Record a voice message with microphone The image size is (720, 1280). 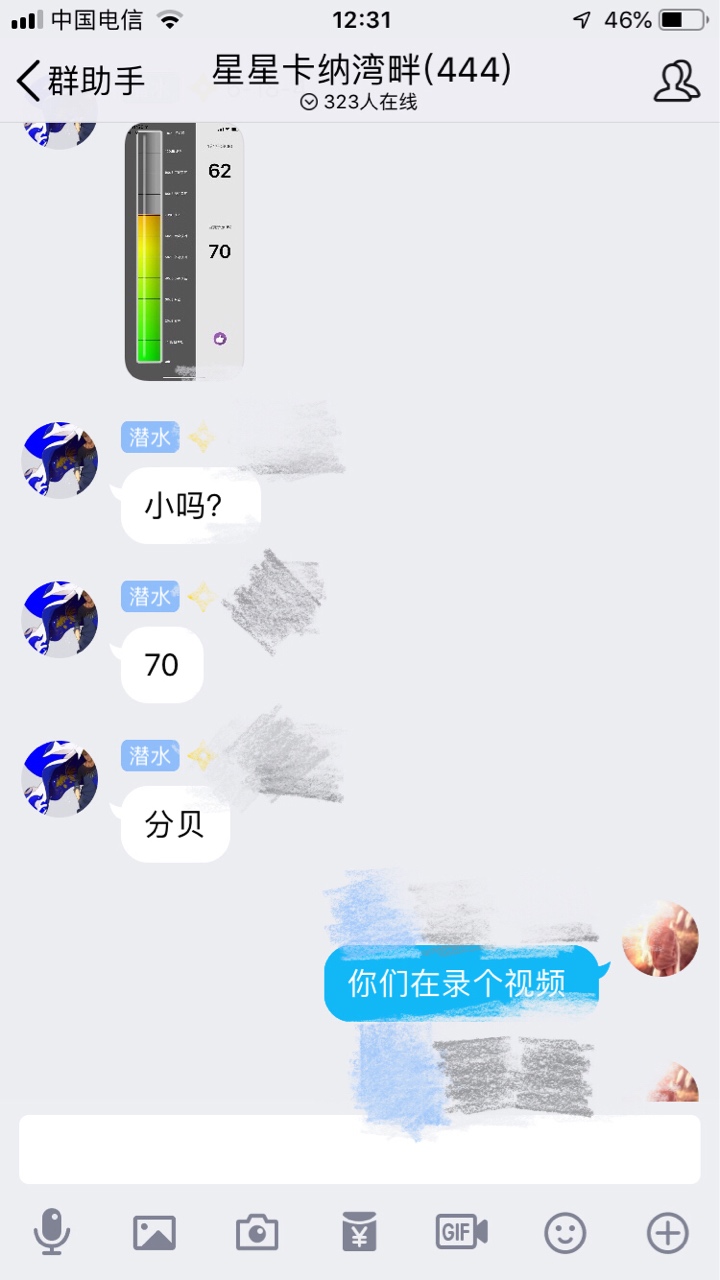(x=52, y=1232)
